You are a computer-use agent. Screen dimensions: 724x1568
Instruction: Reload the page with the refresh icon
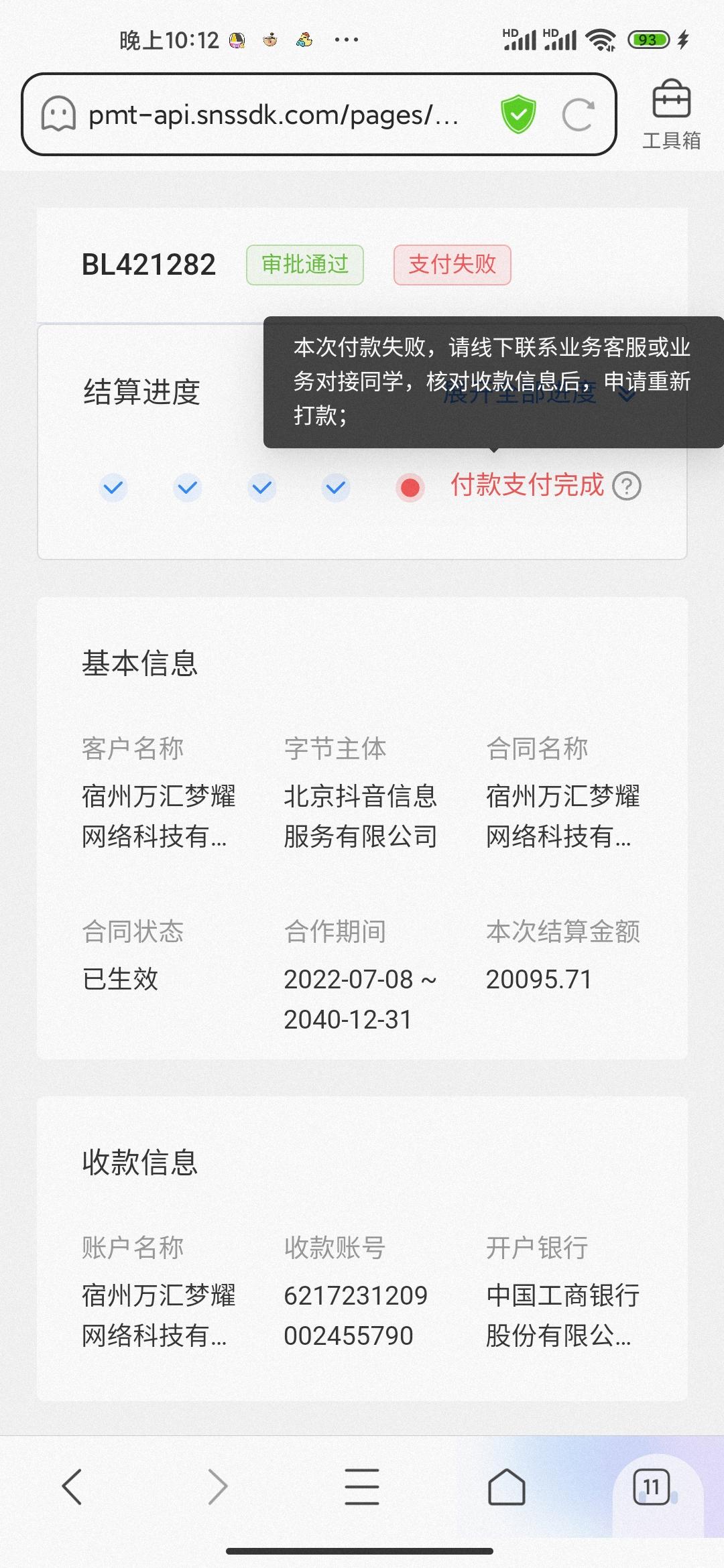[578, 115]
